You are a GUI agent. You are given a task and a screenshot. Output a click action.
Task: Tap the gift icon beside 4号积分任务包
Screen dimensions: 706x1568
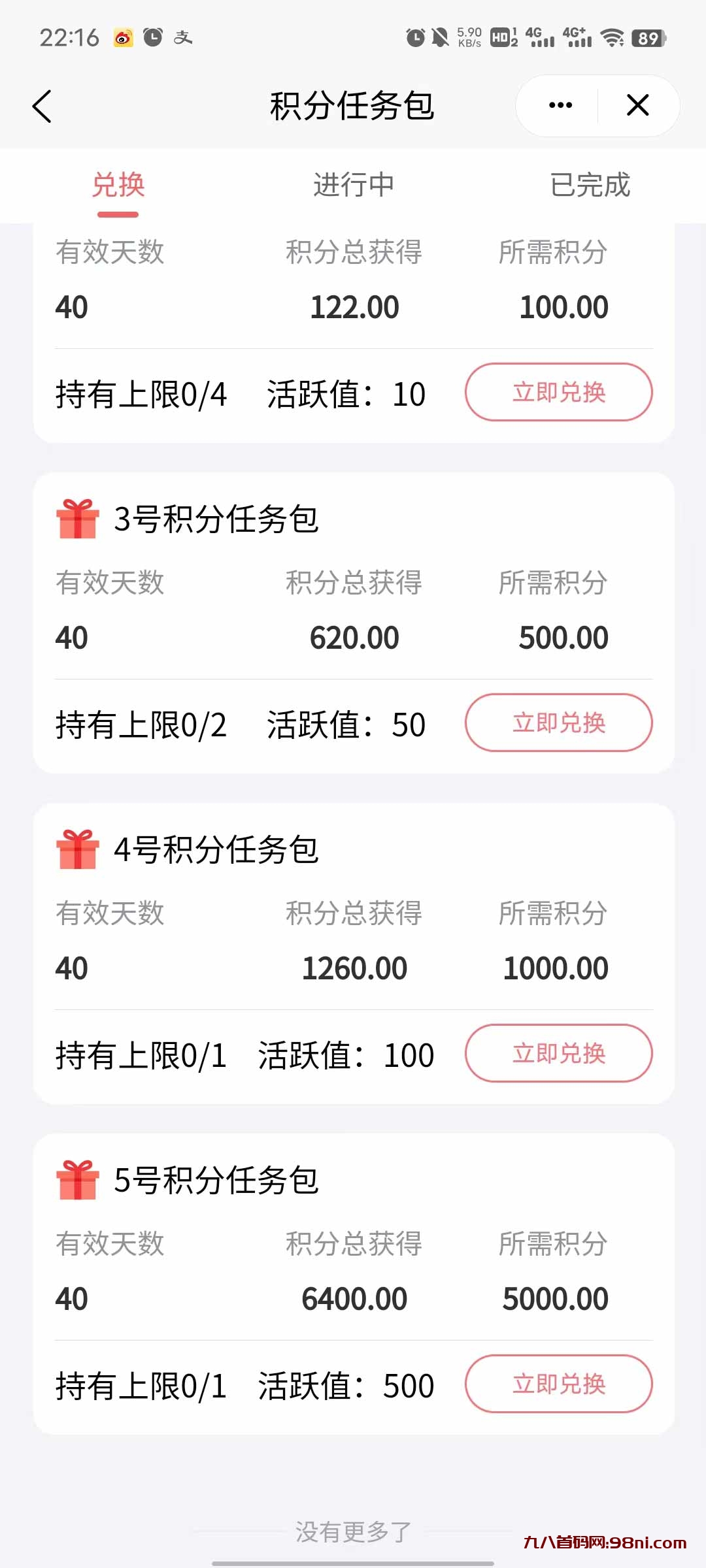click(x=78, y=851)
